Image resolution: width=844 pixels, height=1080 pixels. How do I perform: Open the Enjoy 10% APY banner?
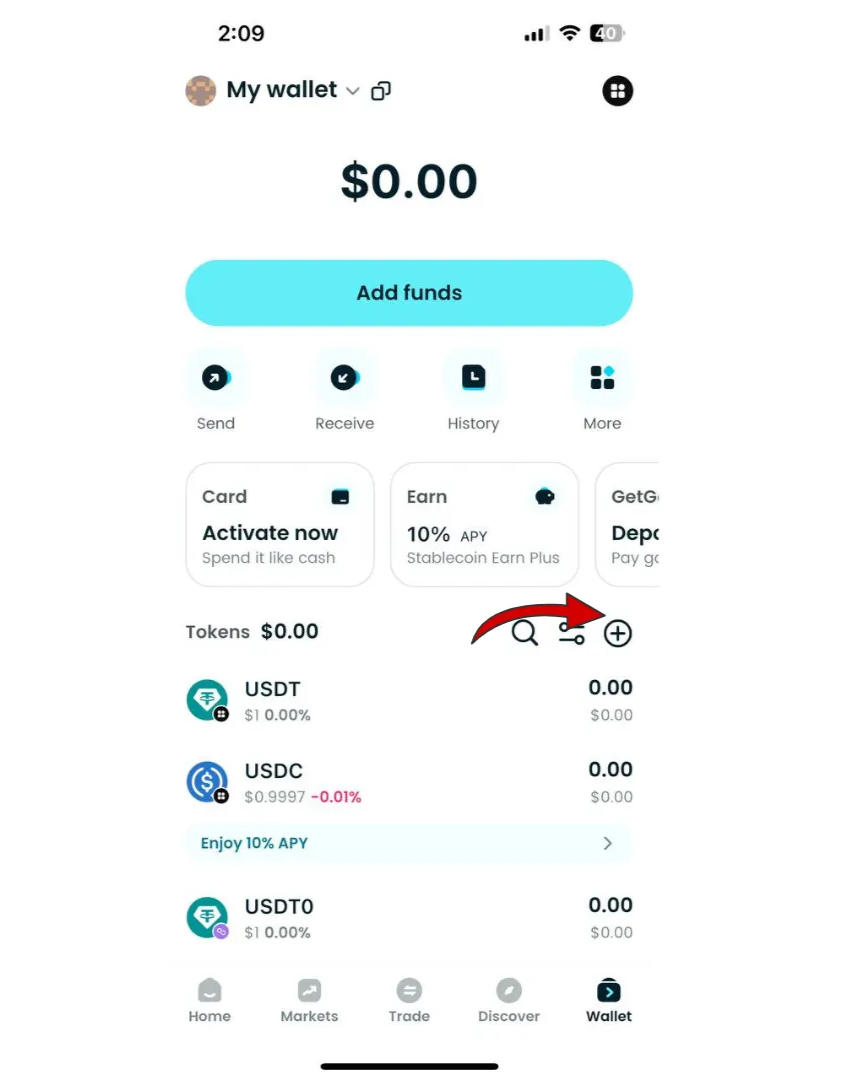(409, 843)
